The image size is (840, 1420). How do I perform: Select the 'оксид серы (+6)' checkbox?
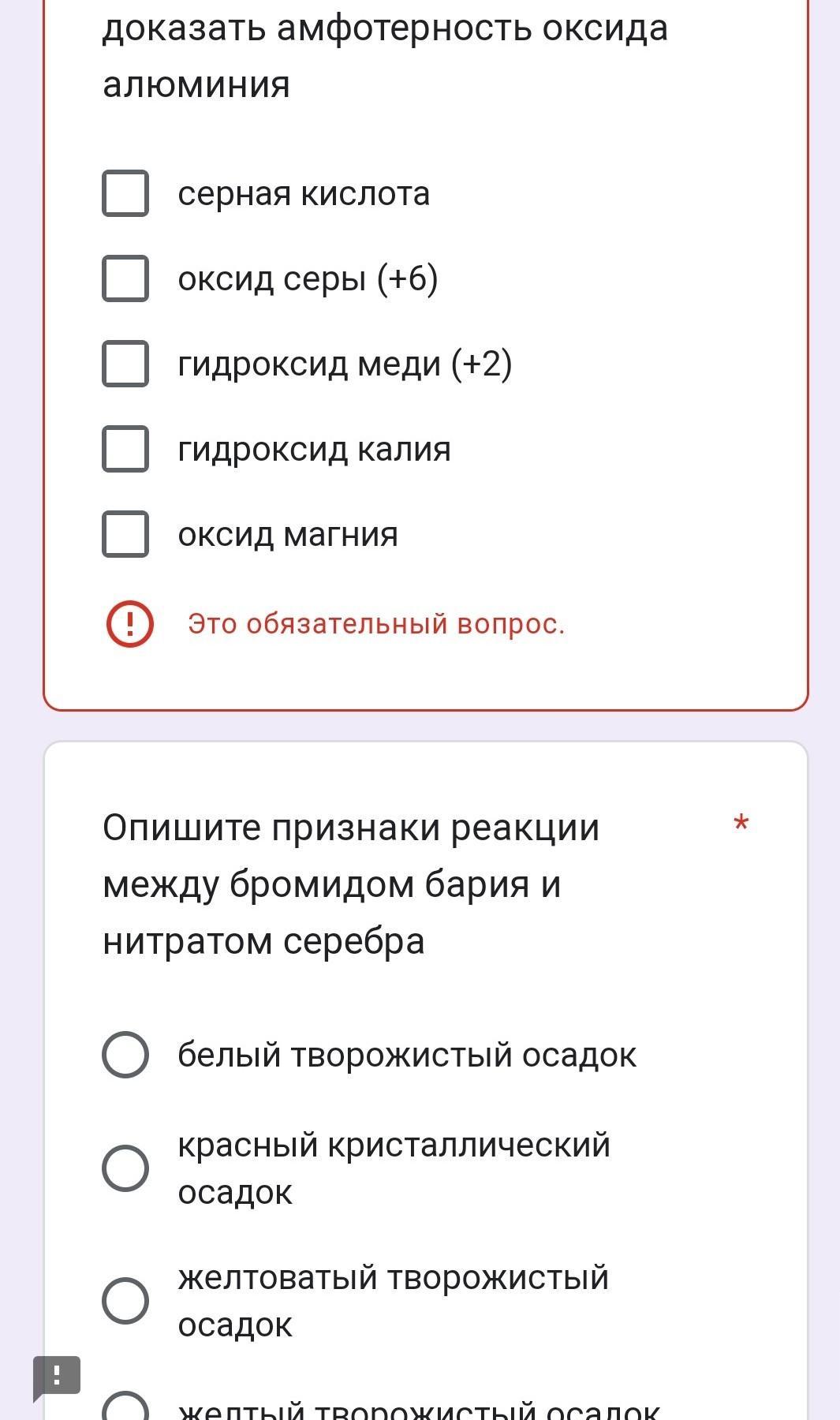tap(125, 278)
